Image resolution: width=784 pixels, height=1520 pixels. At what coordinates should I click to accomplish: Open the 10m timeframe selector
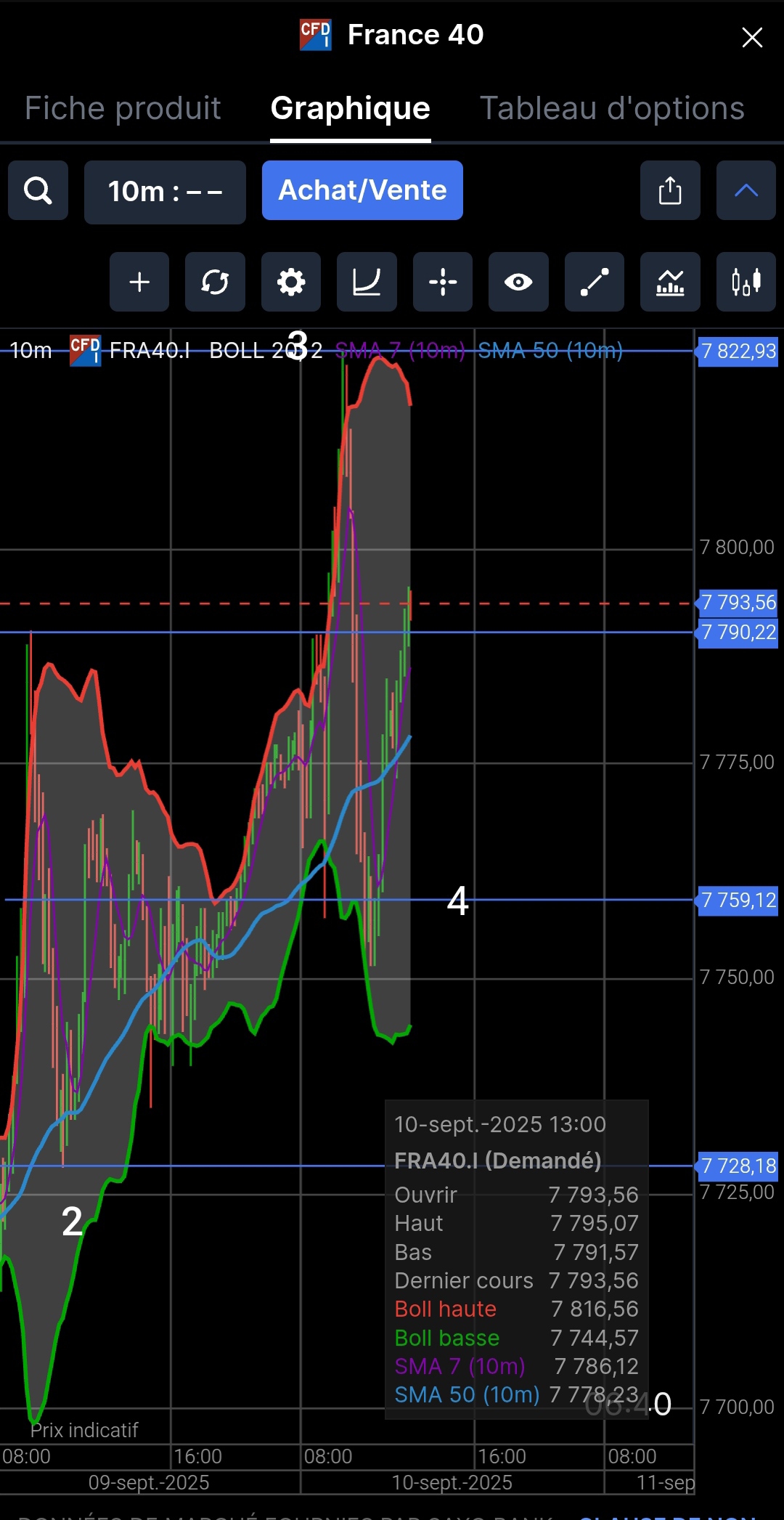click(x=165, y=192)
